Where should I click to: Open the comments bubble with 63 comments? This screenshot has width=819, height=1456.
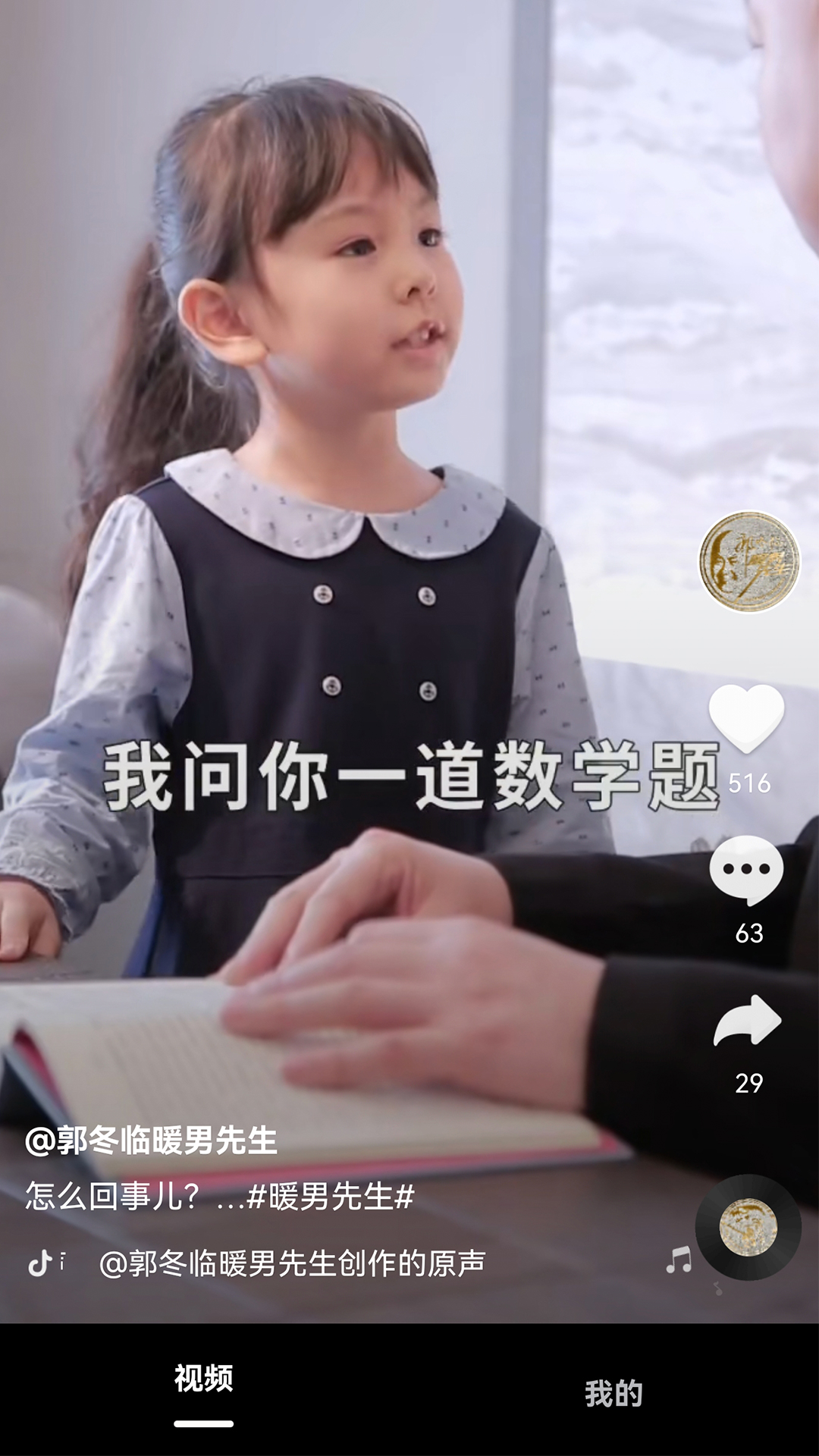pyautogui.click(x=747, y=870)
